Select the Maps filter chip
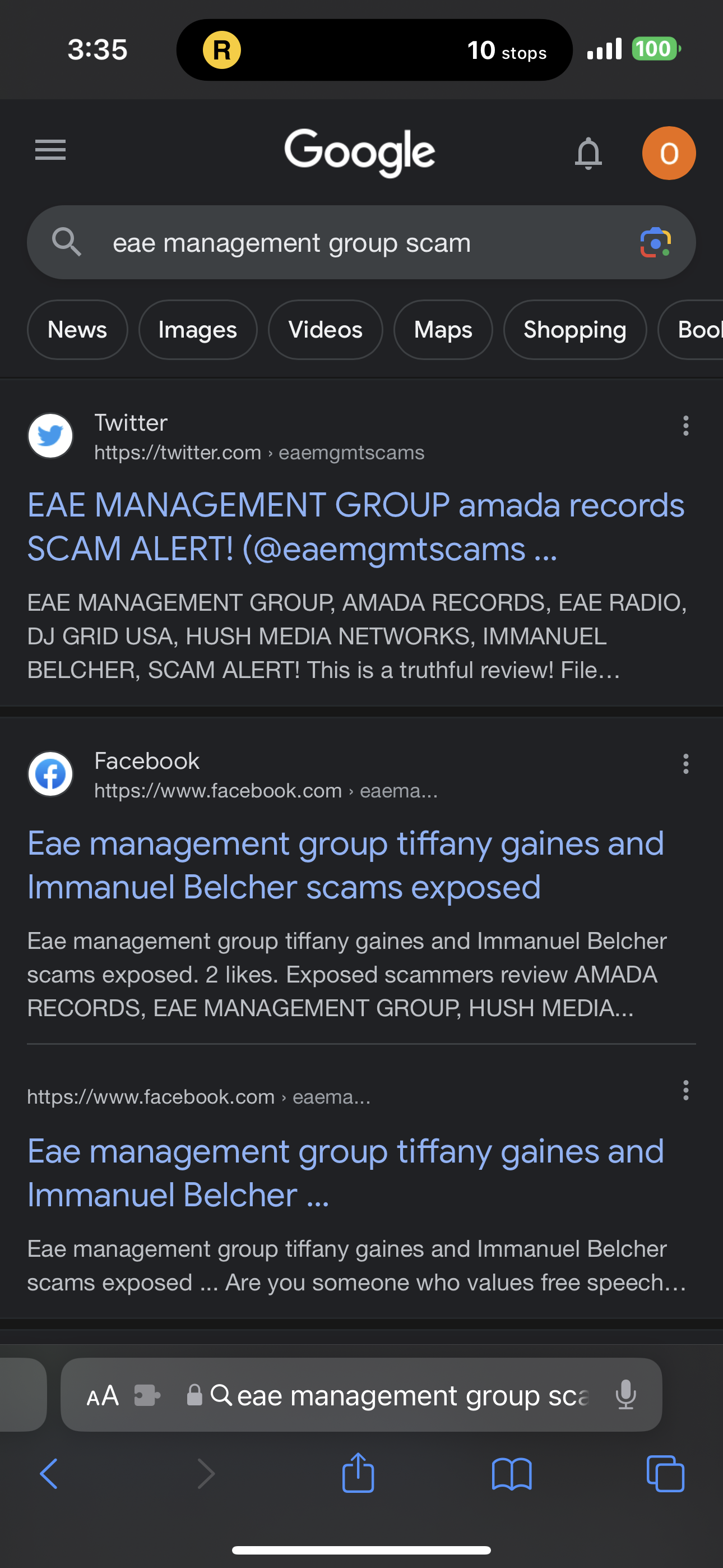The width and height of the screenshot is (723, 1568). pos(443,330)
